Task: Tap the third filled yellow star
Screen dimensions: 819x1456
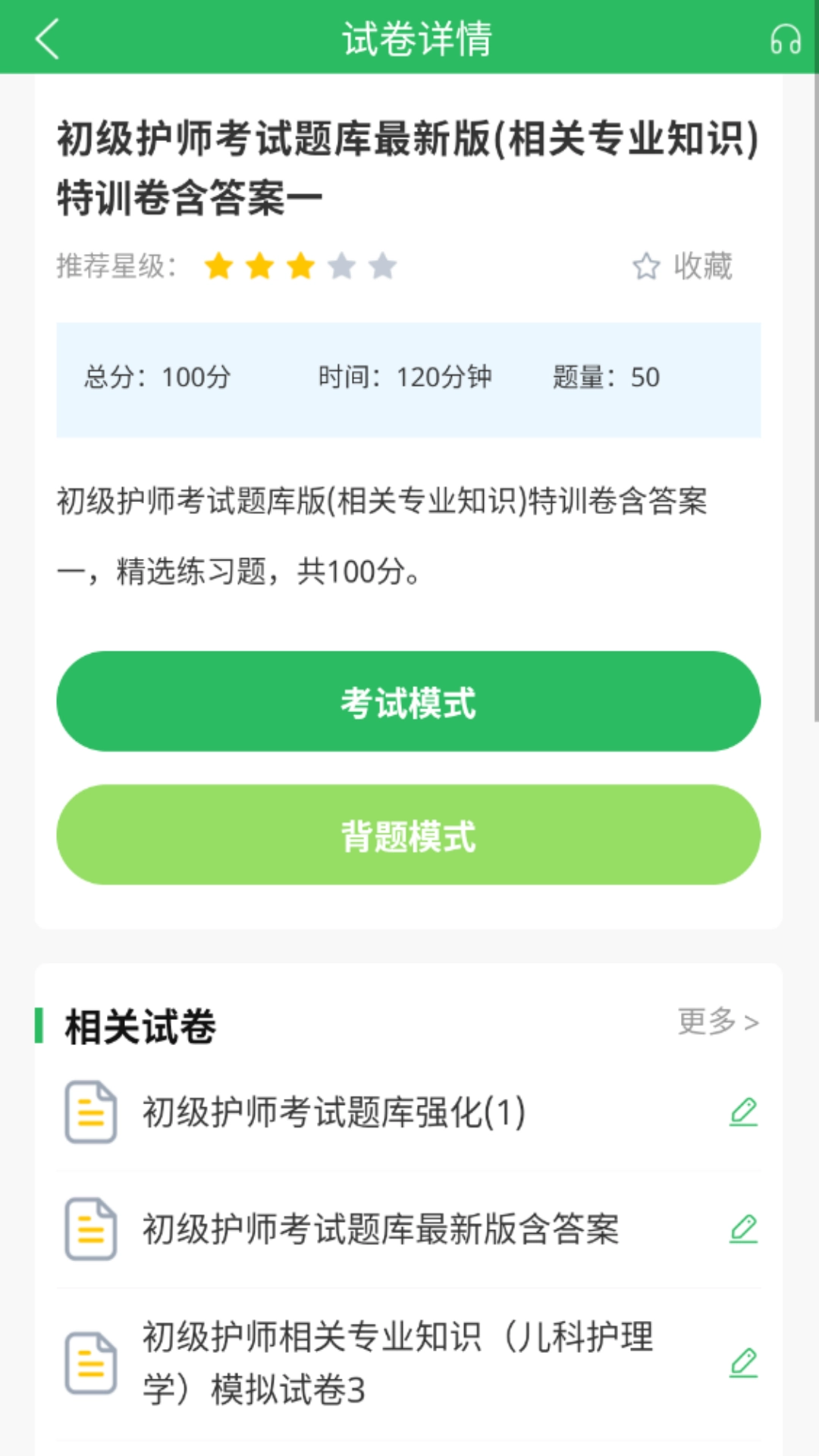Action: [x=302, y=267]
